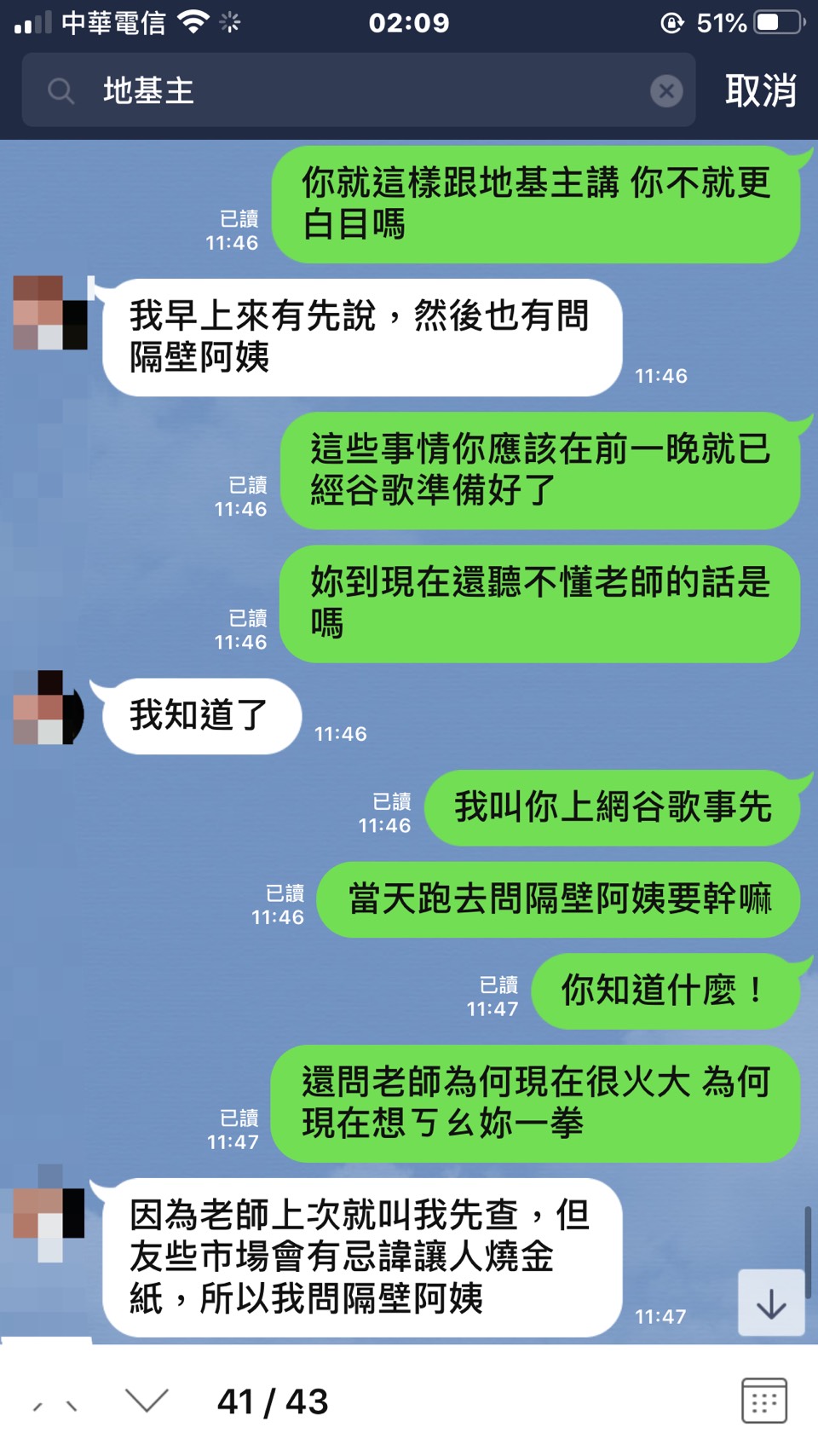The image size is (818, 1456).
Task: Open the calendar date picker
Action: [x=763, y=1401]
